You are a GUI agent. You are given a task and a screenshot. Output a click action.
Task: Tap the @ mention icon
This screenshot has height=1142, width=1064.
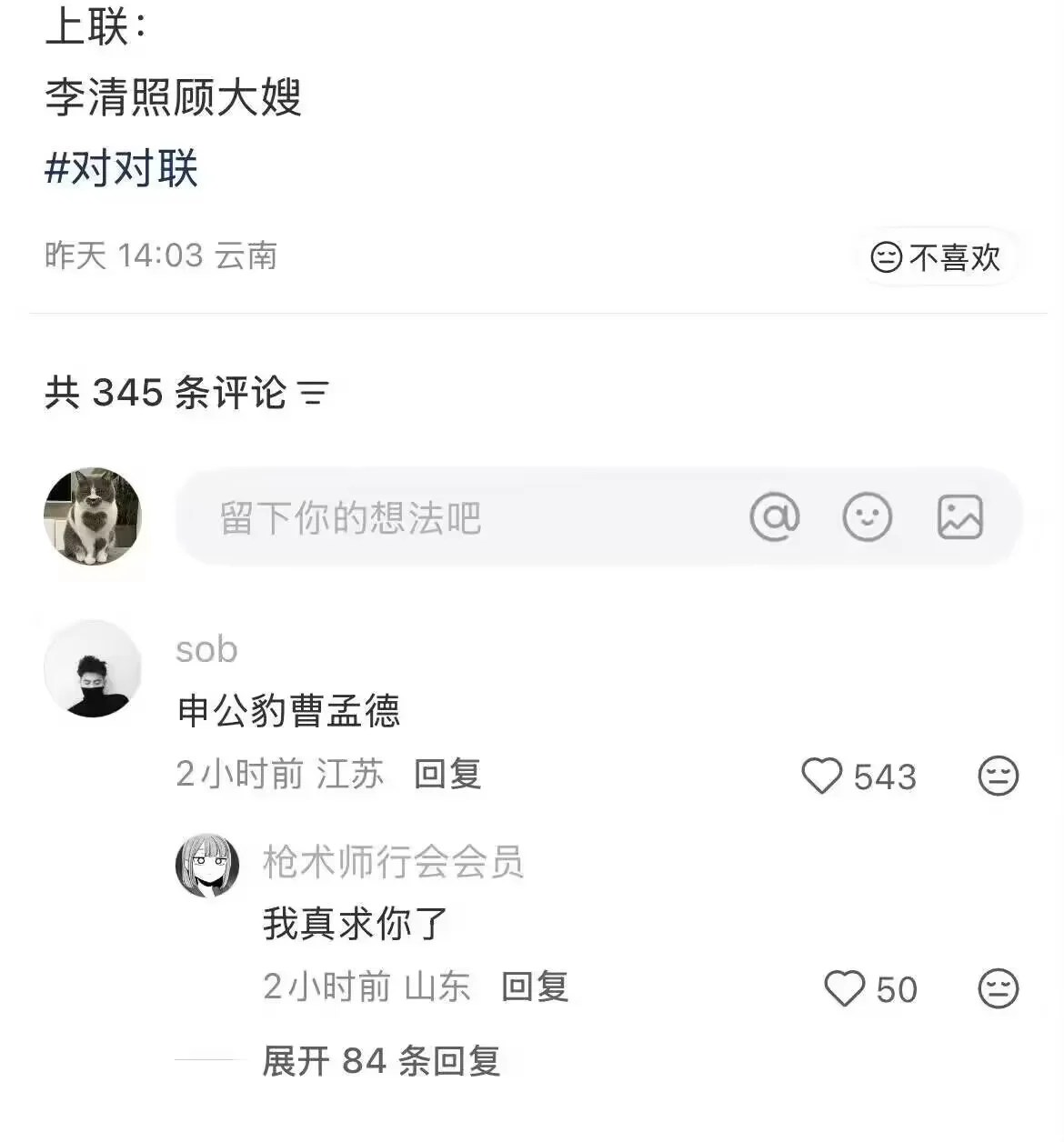pyautogui.click(x=774, y=517)
